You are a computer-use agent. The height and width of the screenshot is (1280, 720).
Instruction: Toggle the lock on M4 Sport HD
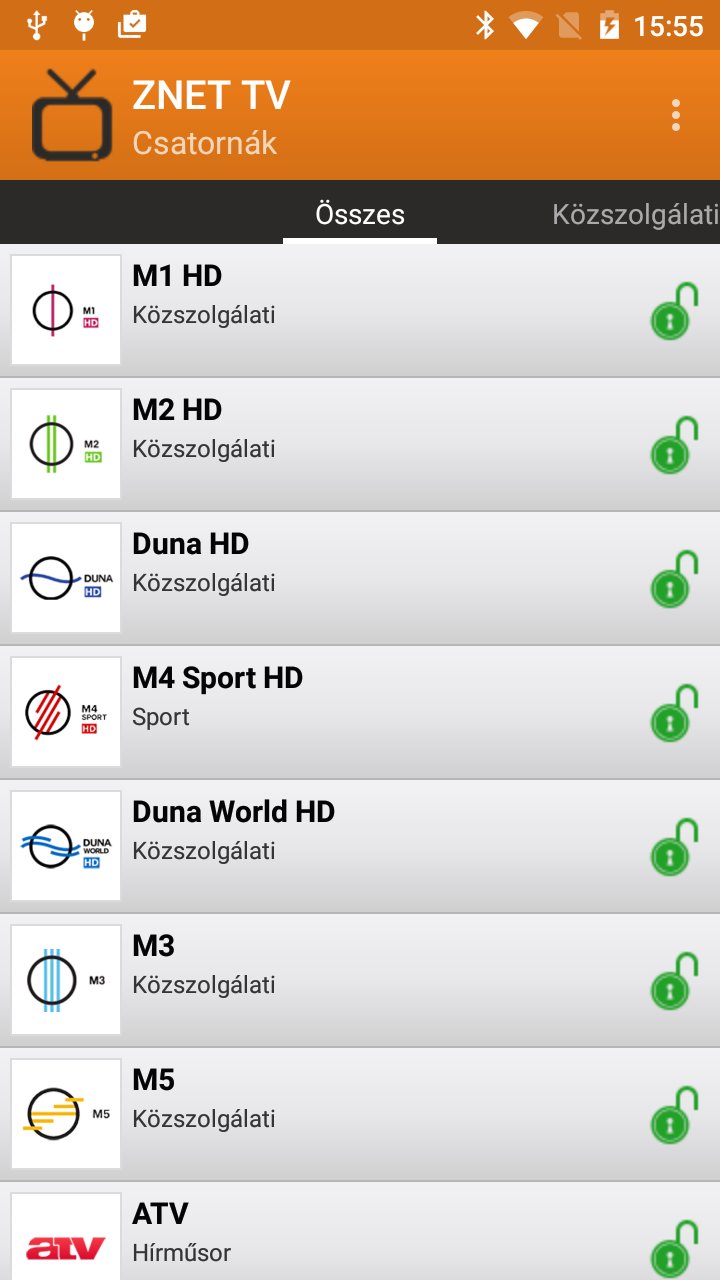(x=671, y=711)
